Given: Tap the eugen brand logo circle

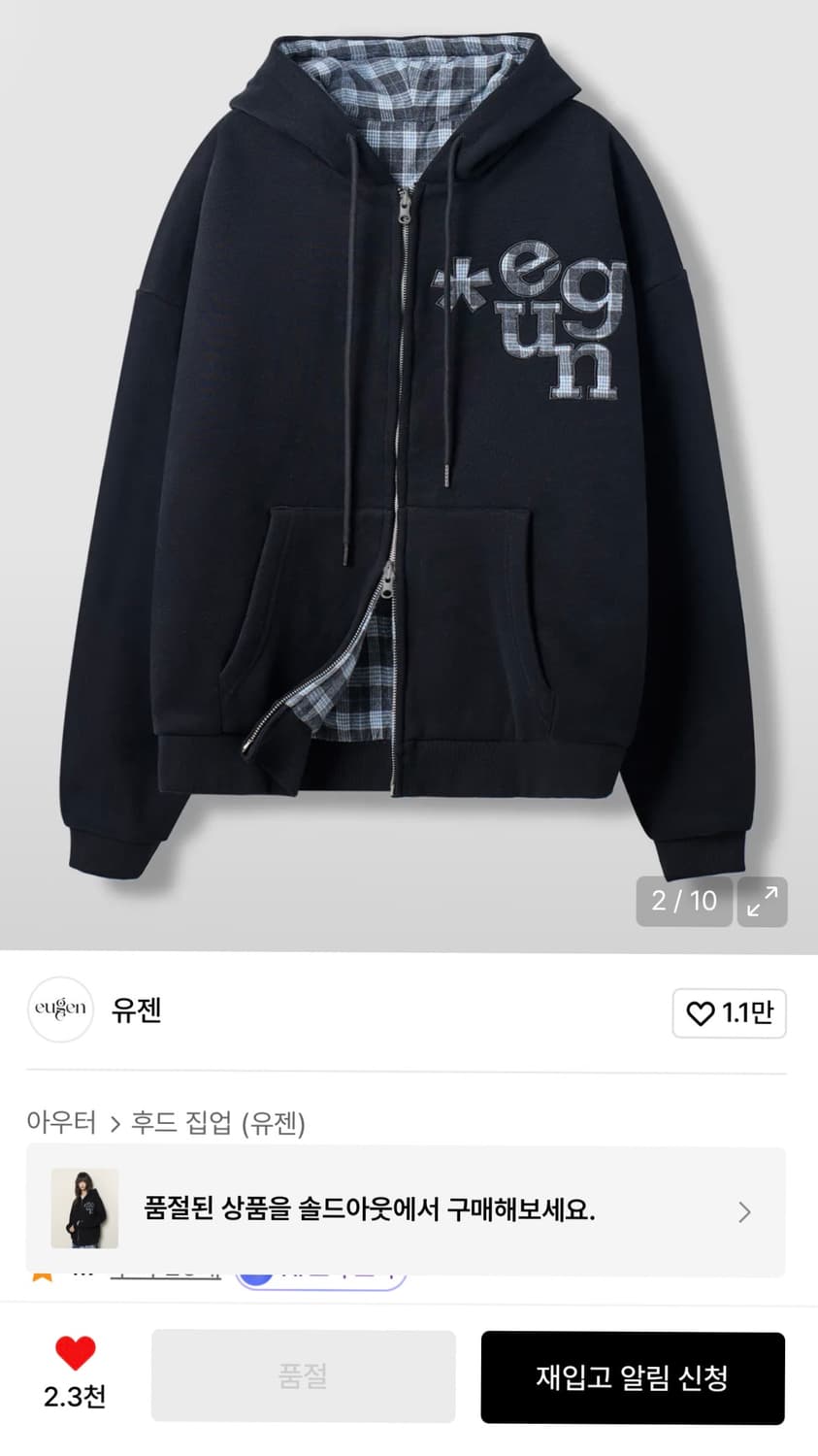Looking at the screenshot, I should 60,1010.
